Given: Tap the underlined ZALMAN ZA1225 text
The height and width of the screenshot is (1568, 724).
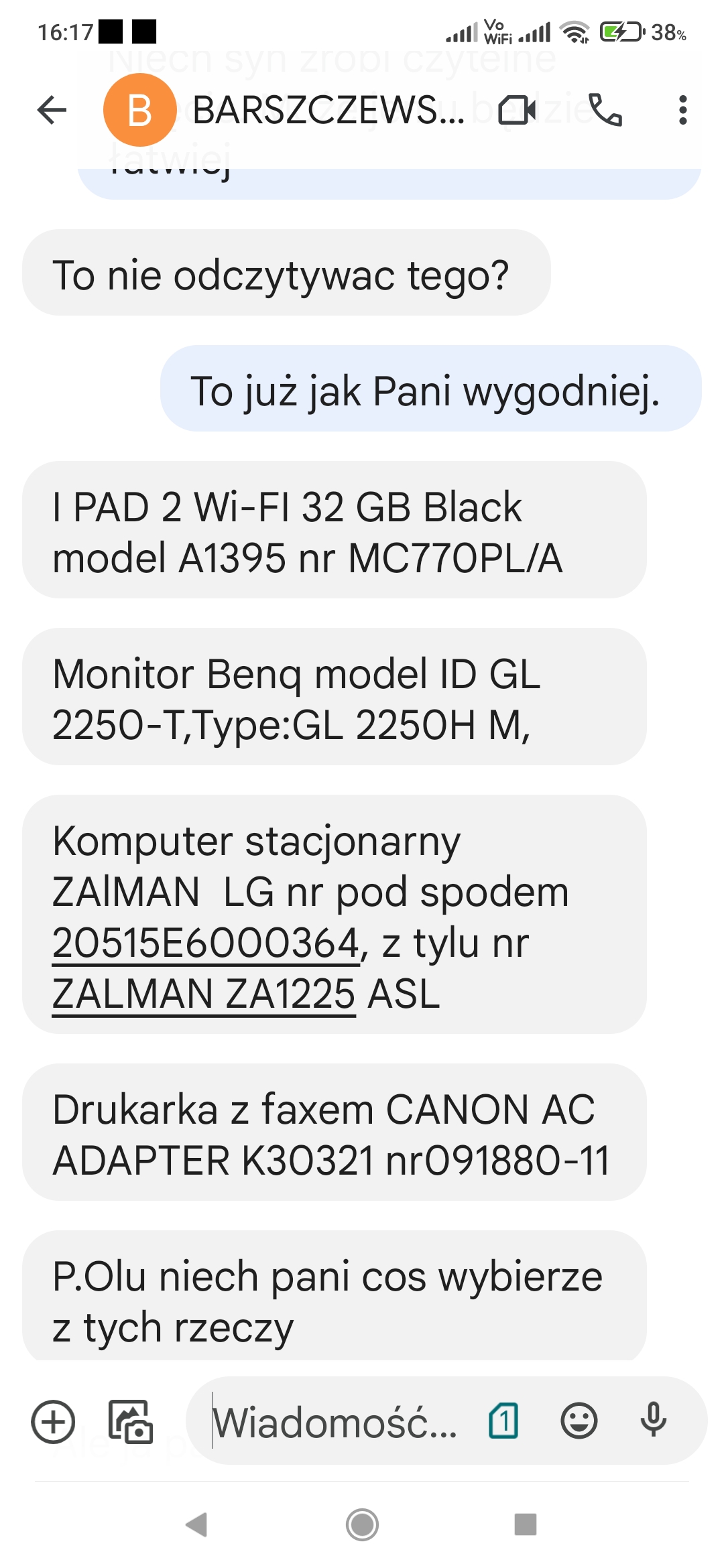Looking at the screenshot, I should pyautogui.click(x=204, y=994).
